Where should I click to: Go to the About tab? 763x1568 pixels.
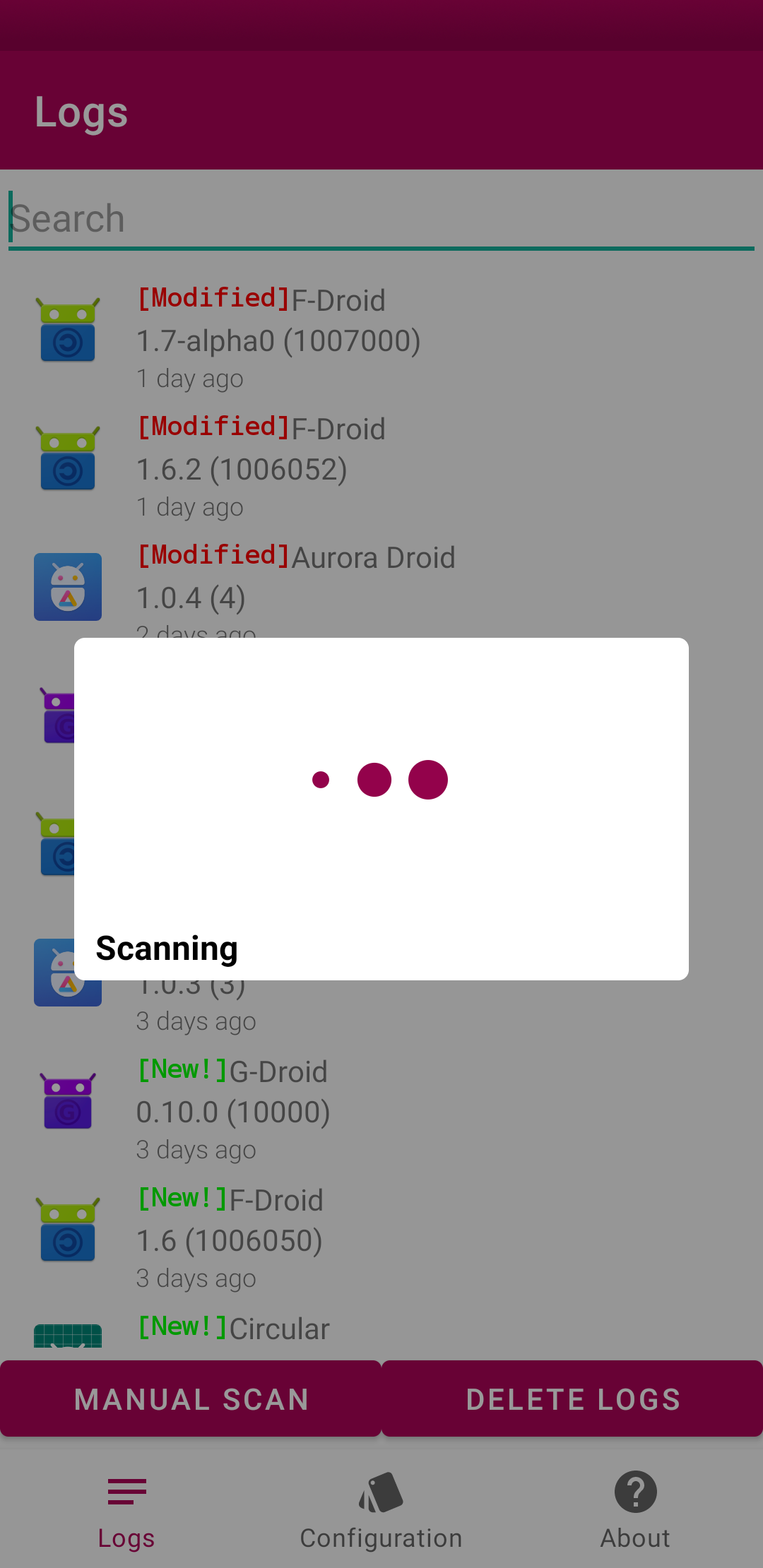click(x=635, y=1511)
